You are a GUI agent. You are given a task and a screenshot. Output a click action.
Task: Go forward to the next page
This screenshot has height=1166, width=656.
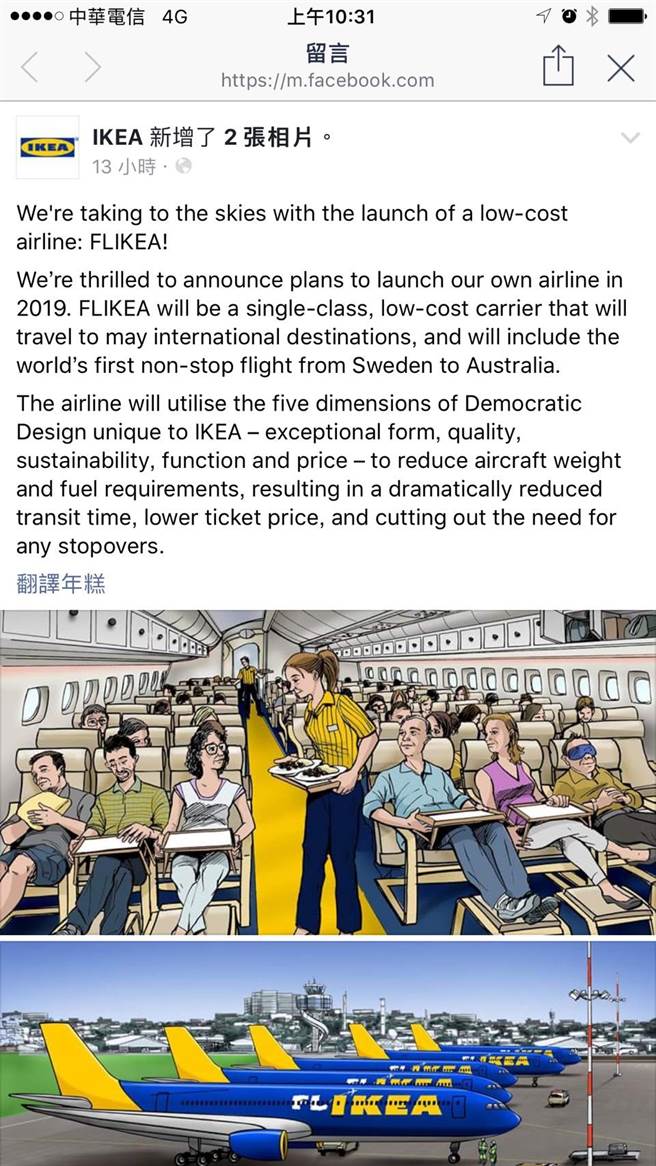click(x=92, y=67)
